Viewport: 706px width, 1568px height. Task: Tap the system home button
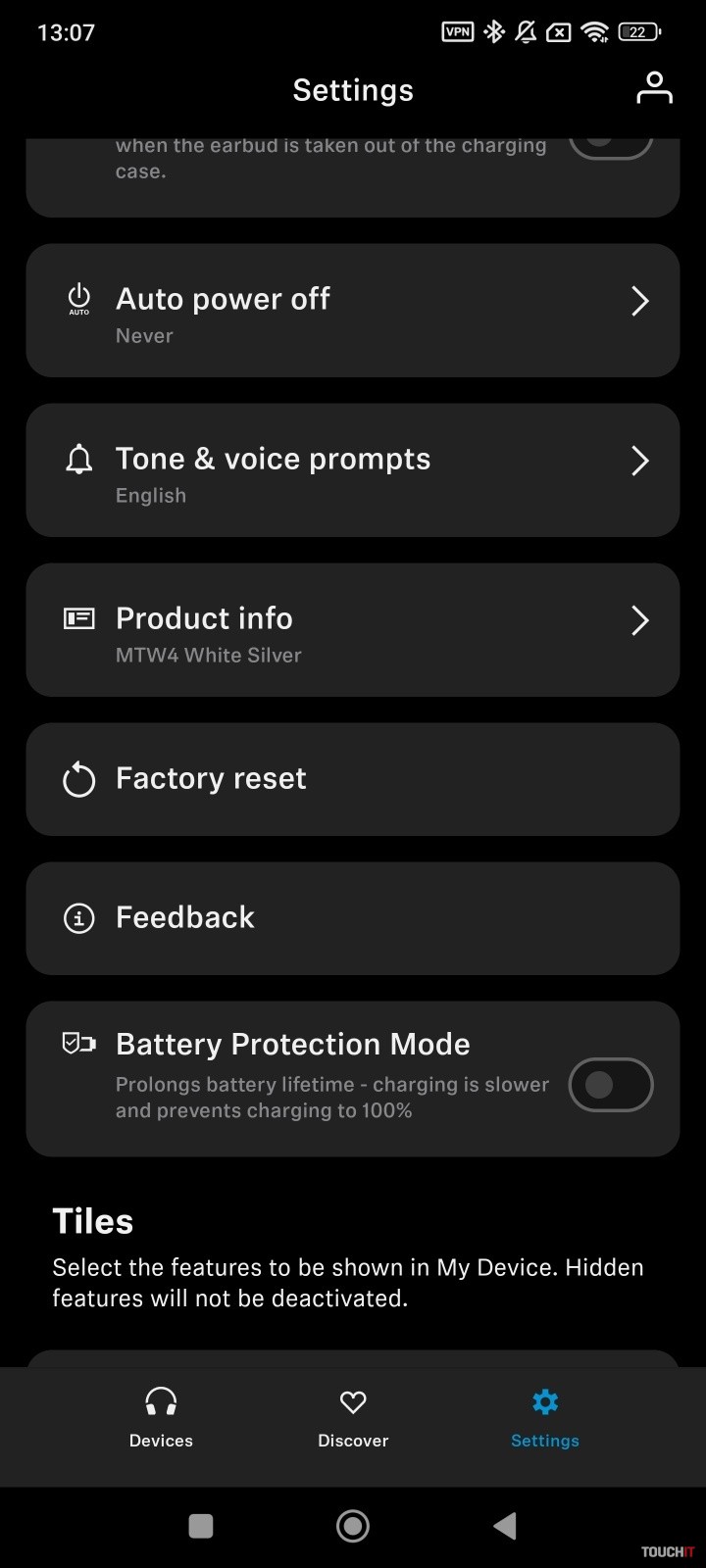point(353,1526)
